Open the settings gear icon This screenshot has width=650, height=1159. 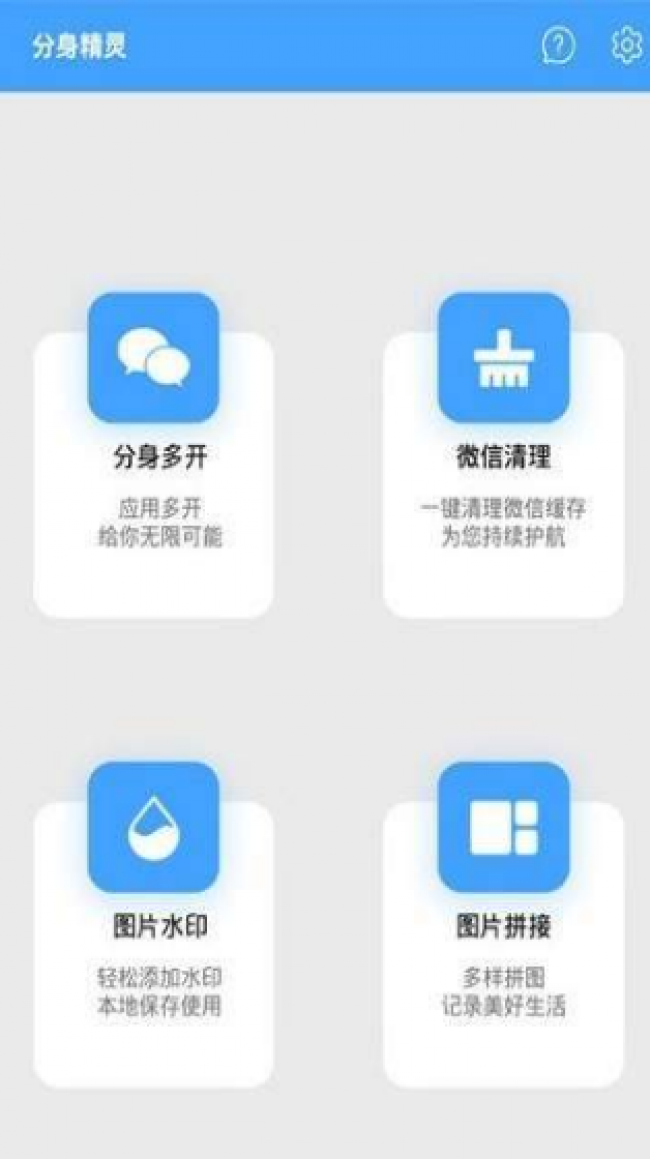pyautogui.click(x=626, y=46)
